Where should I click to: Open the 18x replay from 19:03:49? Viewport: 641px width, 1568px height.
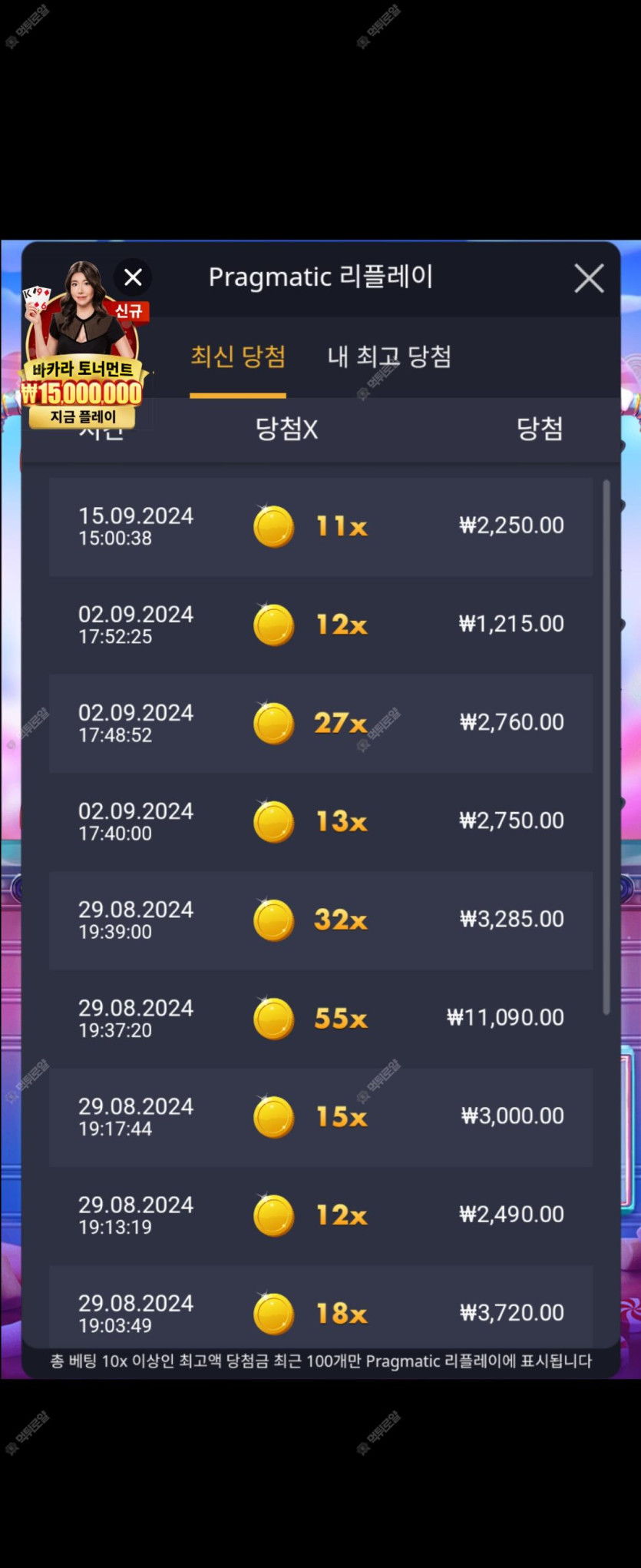[x=320, y=1312]
